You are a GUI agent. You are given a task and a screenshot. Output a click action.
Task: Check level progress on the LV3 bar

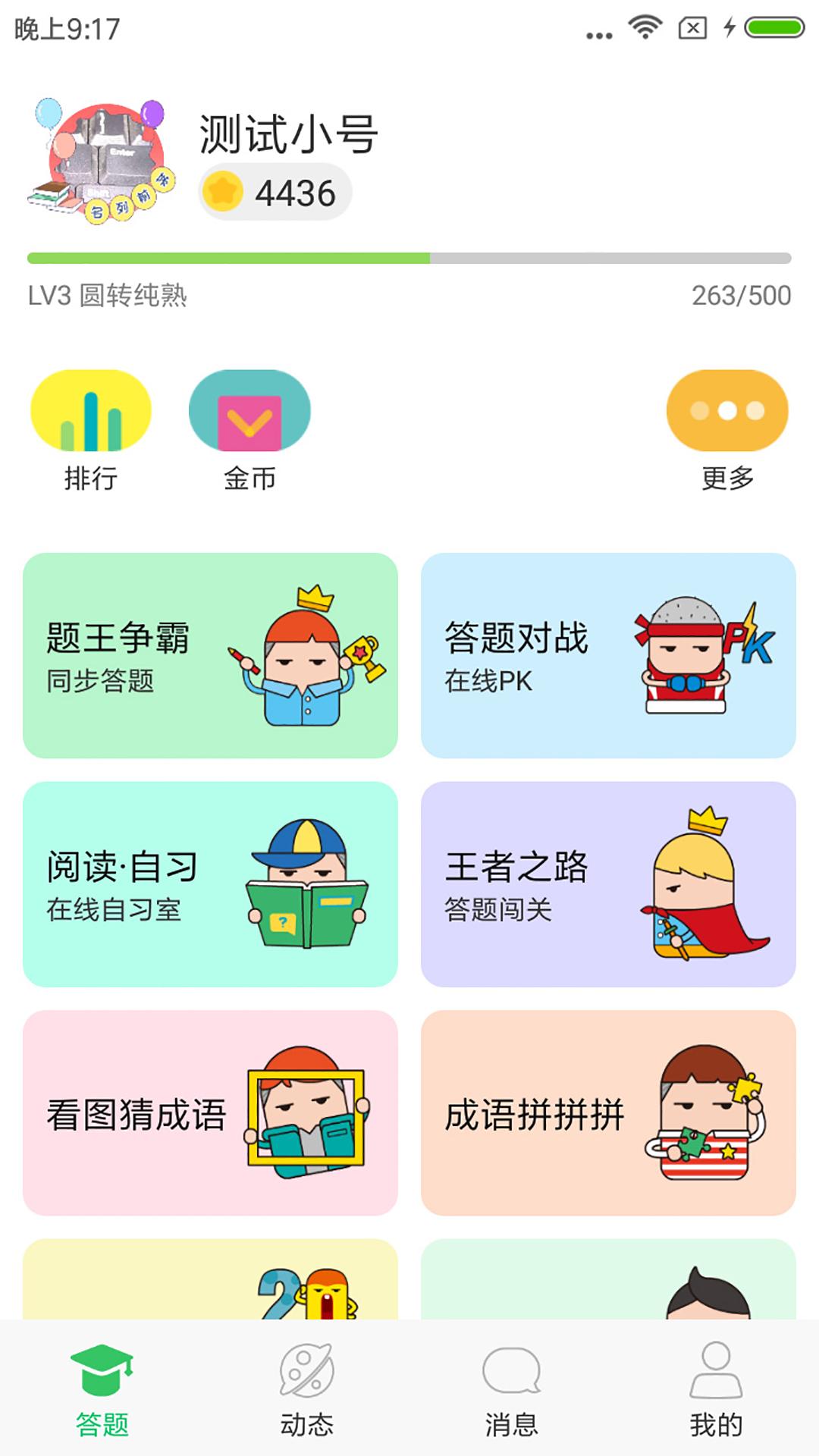click(x=409, y=256)
